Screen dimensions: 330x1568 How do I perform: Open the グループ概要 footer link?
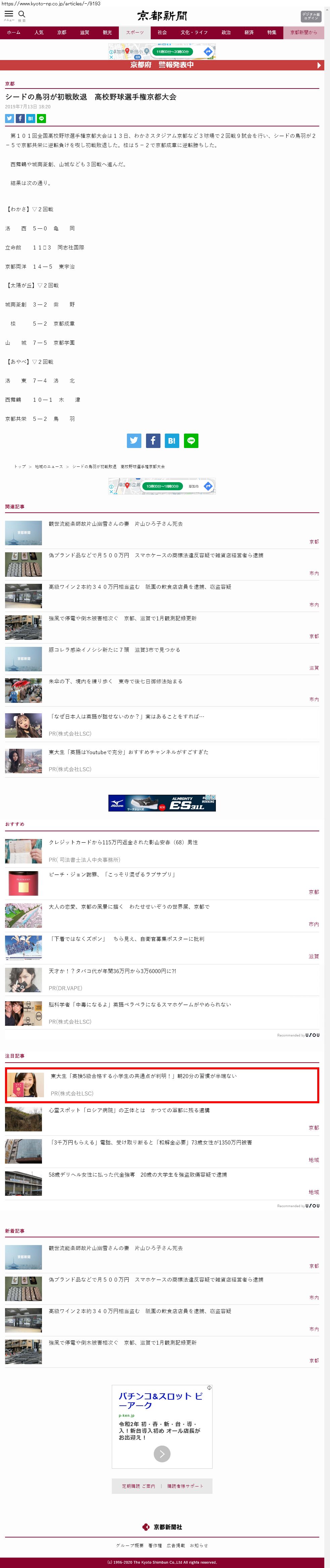pos(130,1545)
